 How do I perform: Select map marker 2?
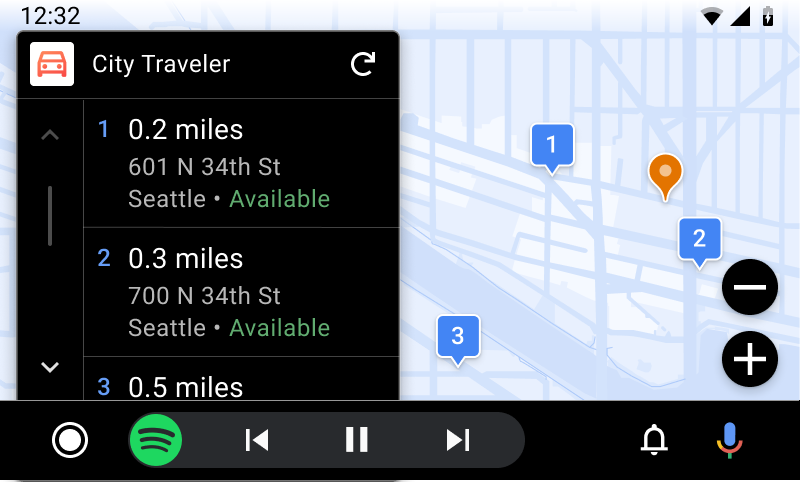[699, 240]
